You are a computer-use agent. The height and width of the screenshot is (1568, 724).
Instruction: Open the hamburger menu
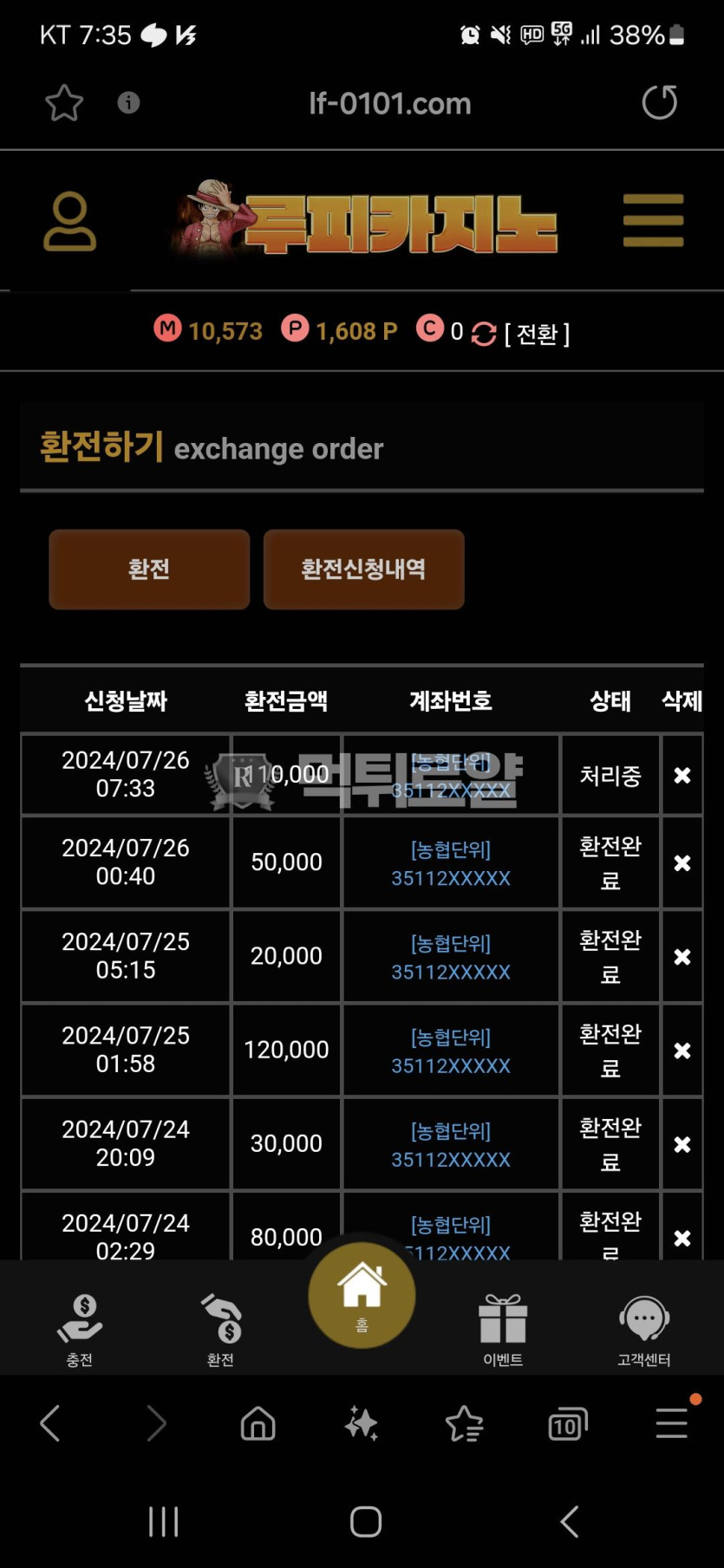653,220
